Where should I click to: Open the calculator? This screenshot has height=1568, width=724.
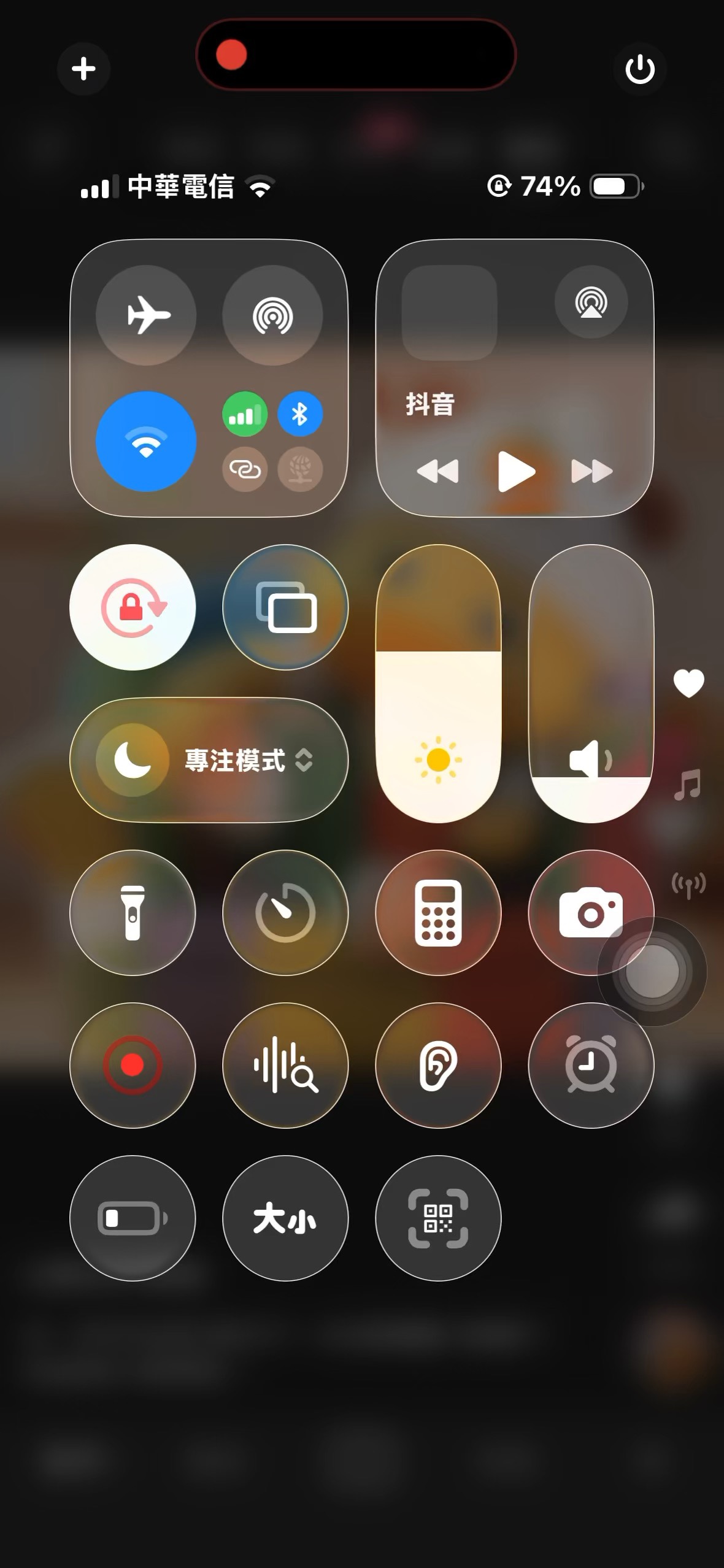438,913
